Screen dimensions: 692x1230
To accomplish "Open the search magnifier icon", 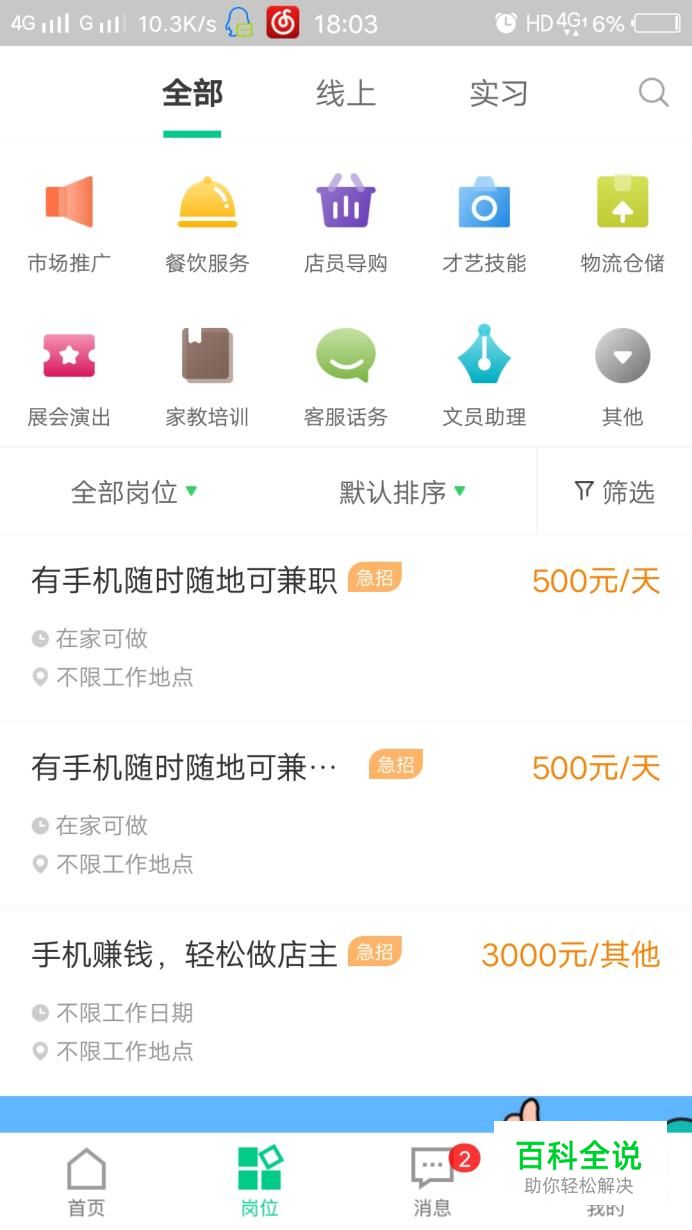I will coord(653,93).
